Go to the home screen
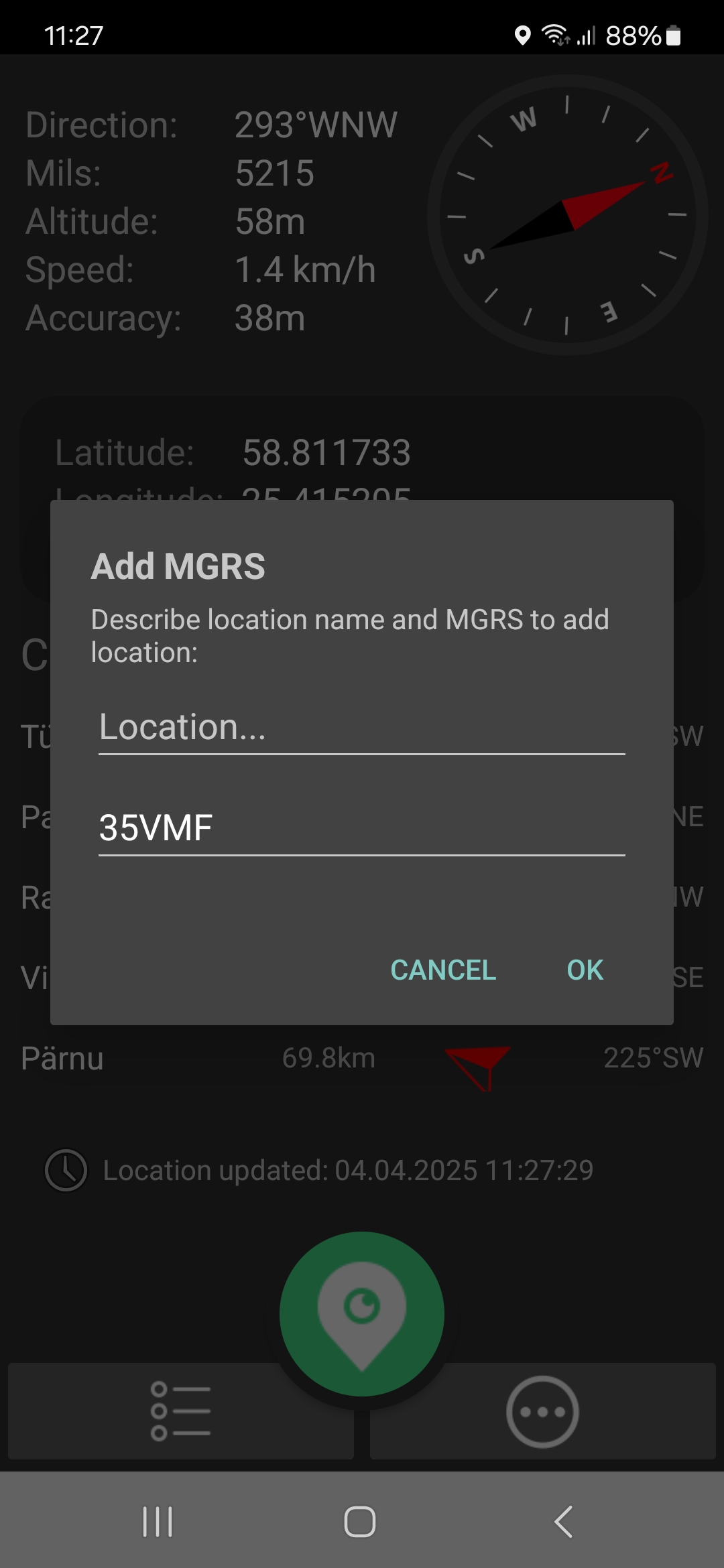 point(360,1522)
